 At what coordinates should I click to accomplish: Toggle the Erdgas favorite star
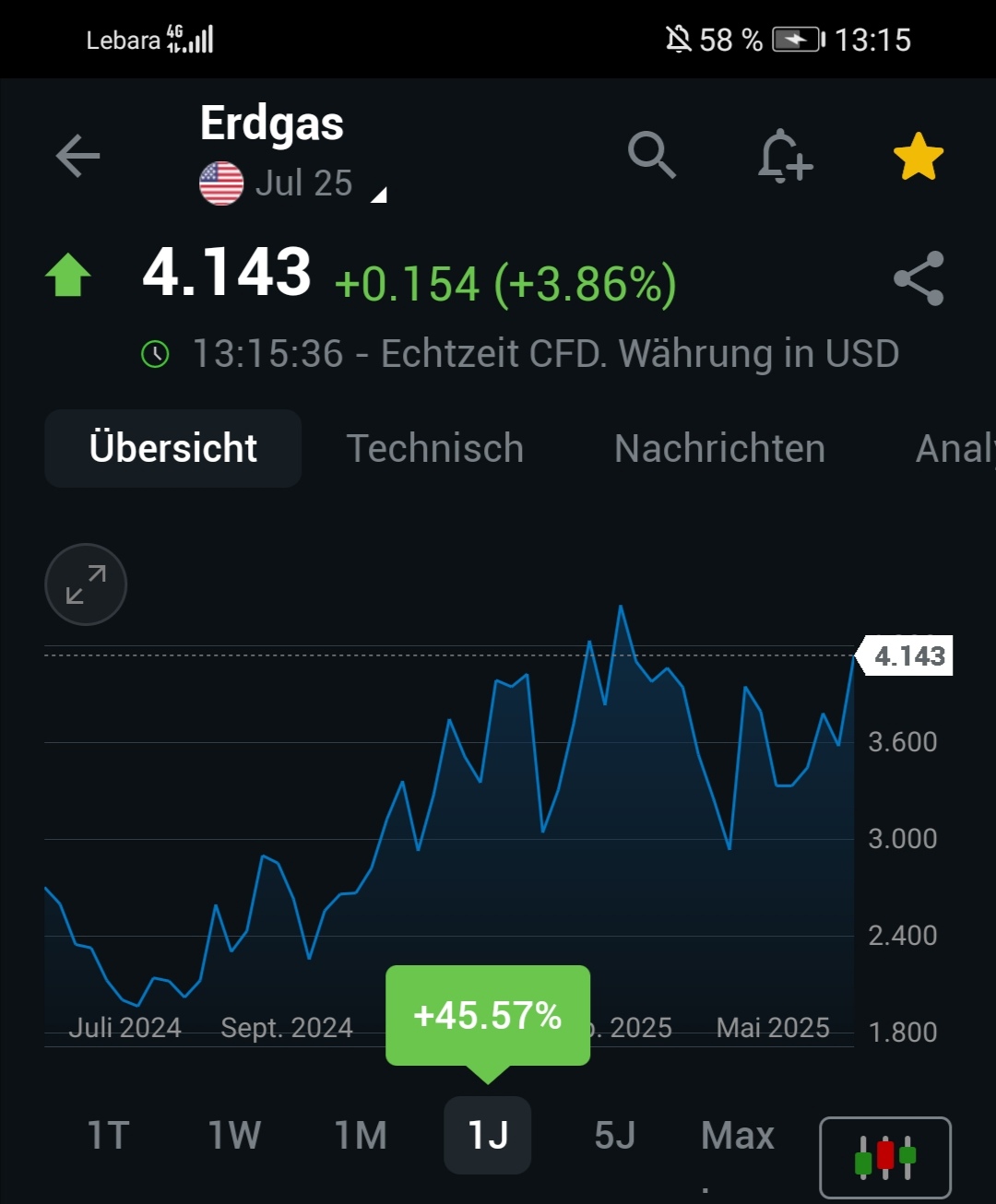point(919,157)
